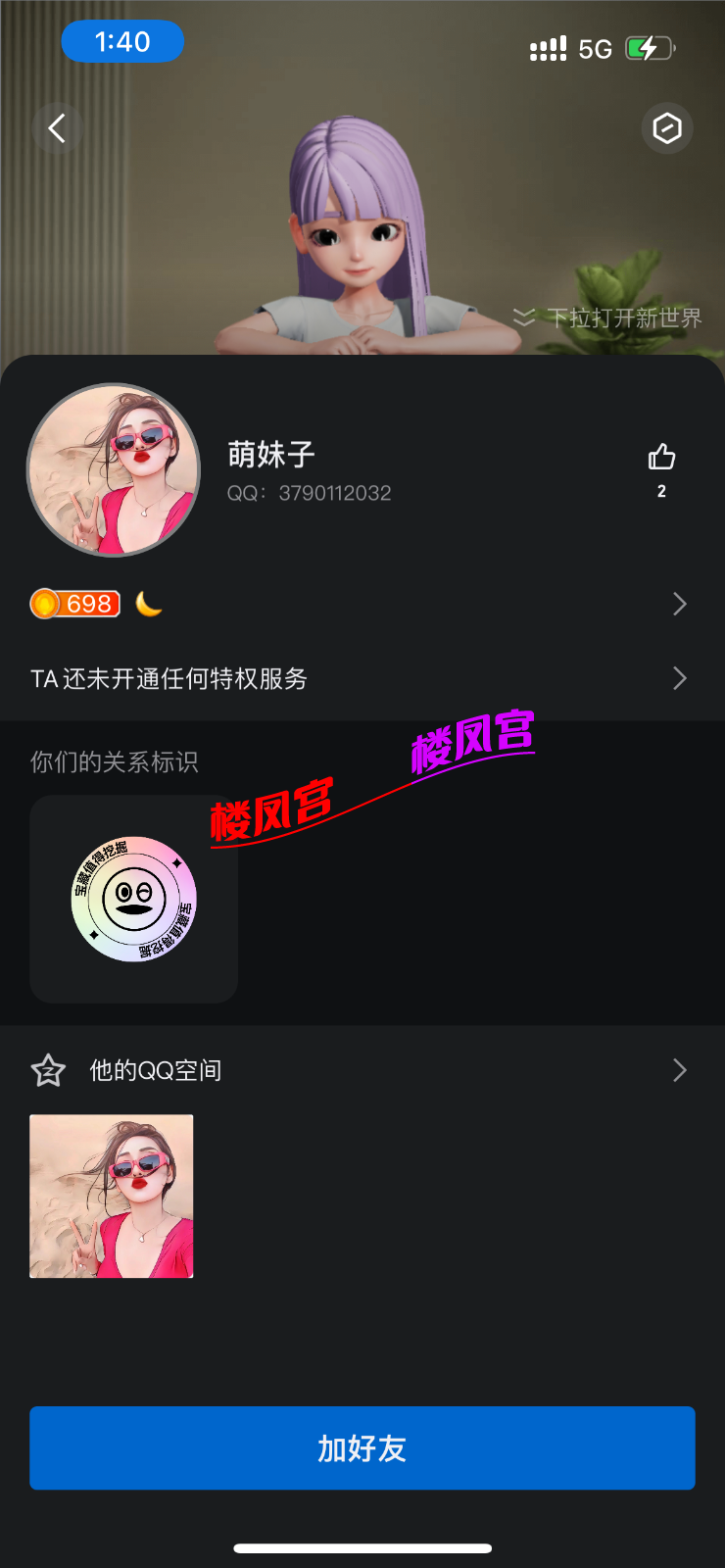Viewport: 725px width, 1568px height.
Task: View the QQ空间 photo thumbnail
Action: coord(112,1197)
